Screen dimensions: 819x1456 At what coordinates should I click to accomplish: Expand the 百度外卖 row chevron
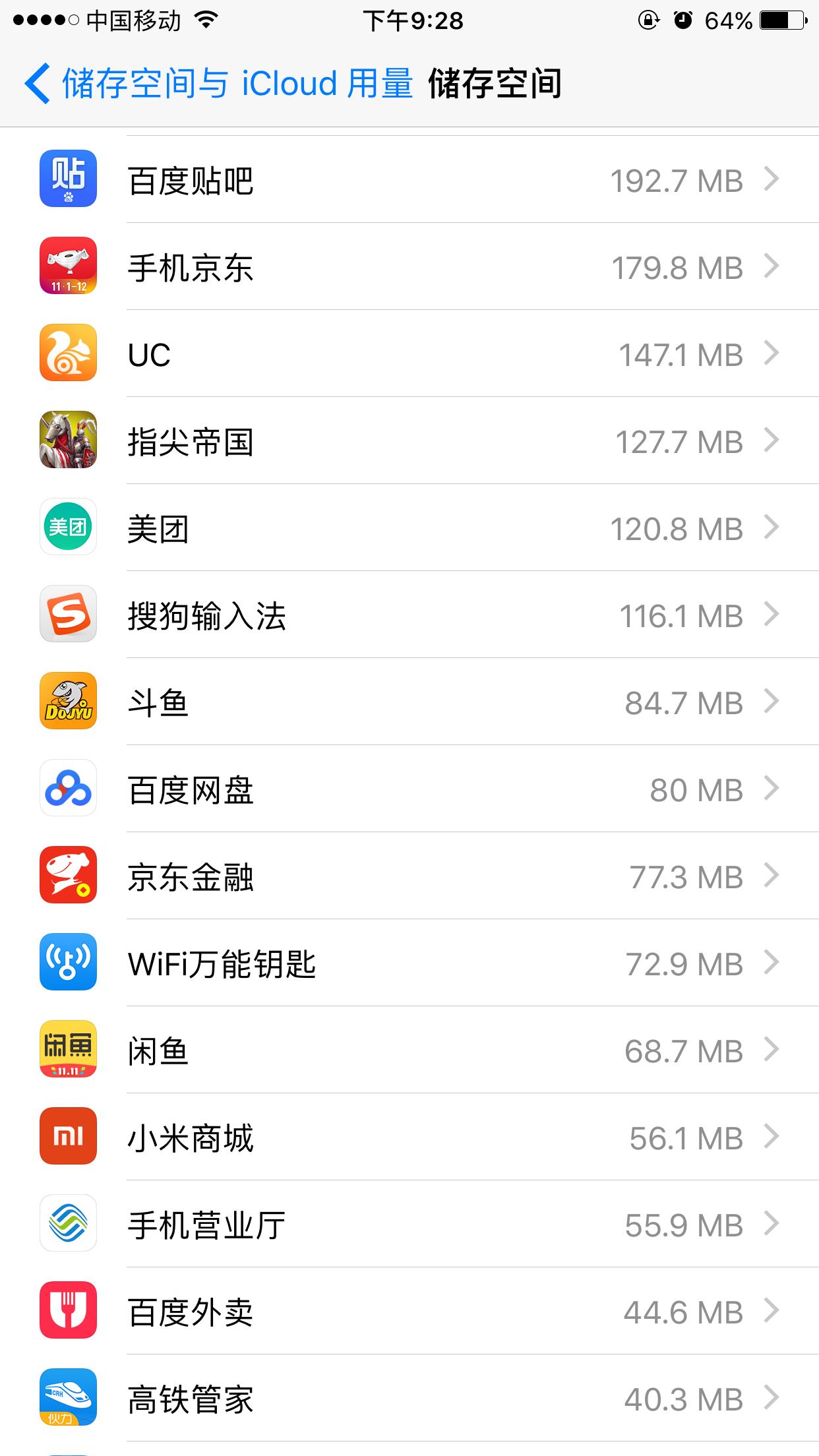point(772,1310)
